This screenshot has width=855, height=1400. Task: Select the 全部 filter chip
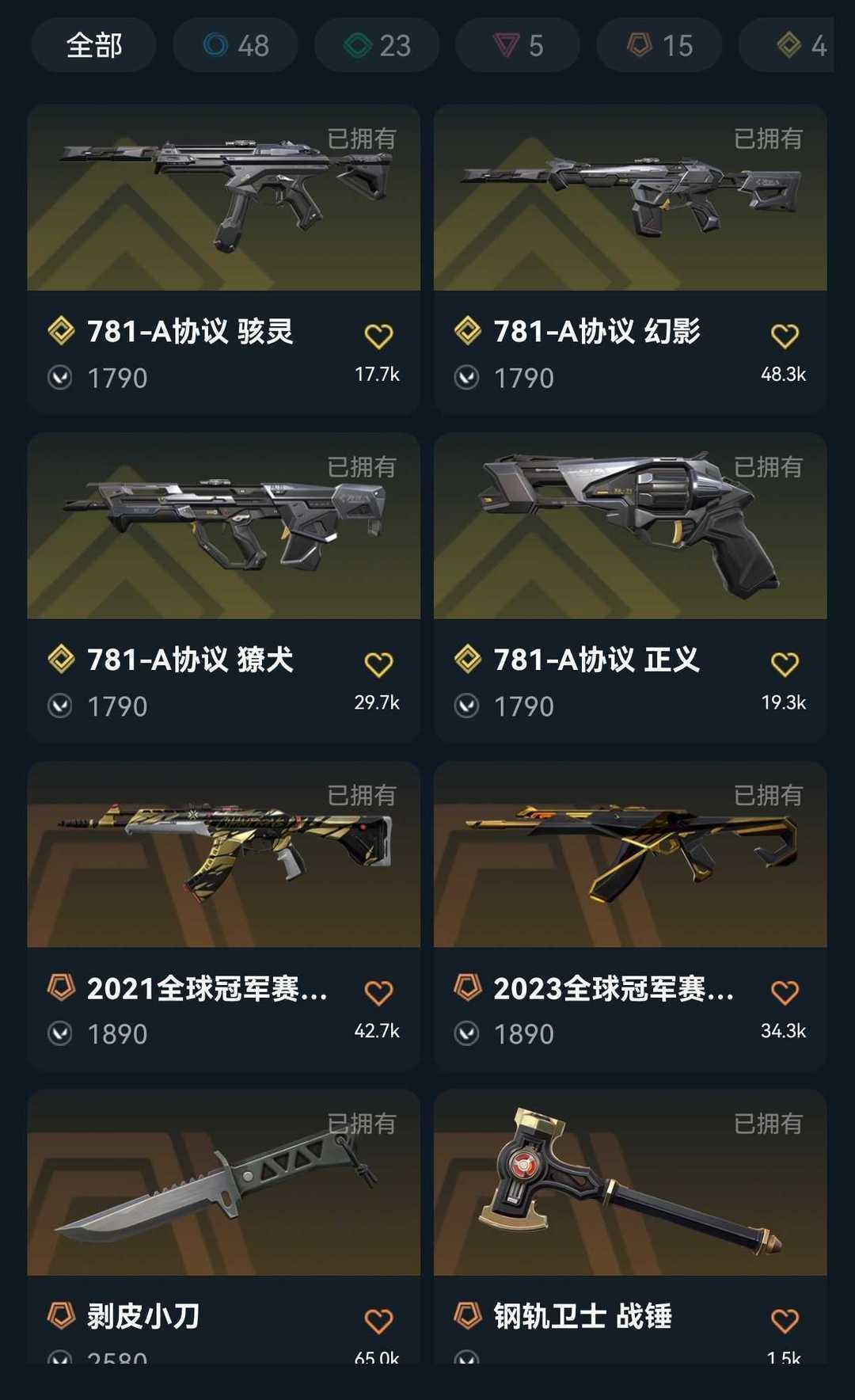point(93,45)
